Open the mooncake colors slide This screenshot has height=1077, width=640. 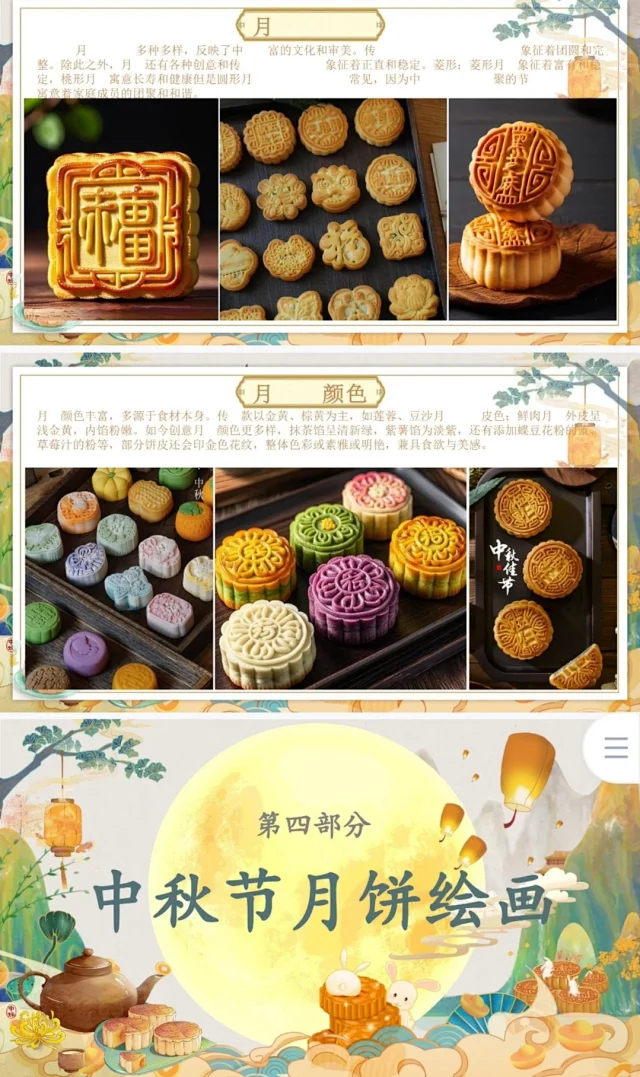(320, 530)
